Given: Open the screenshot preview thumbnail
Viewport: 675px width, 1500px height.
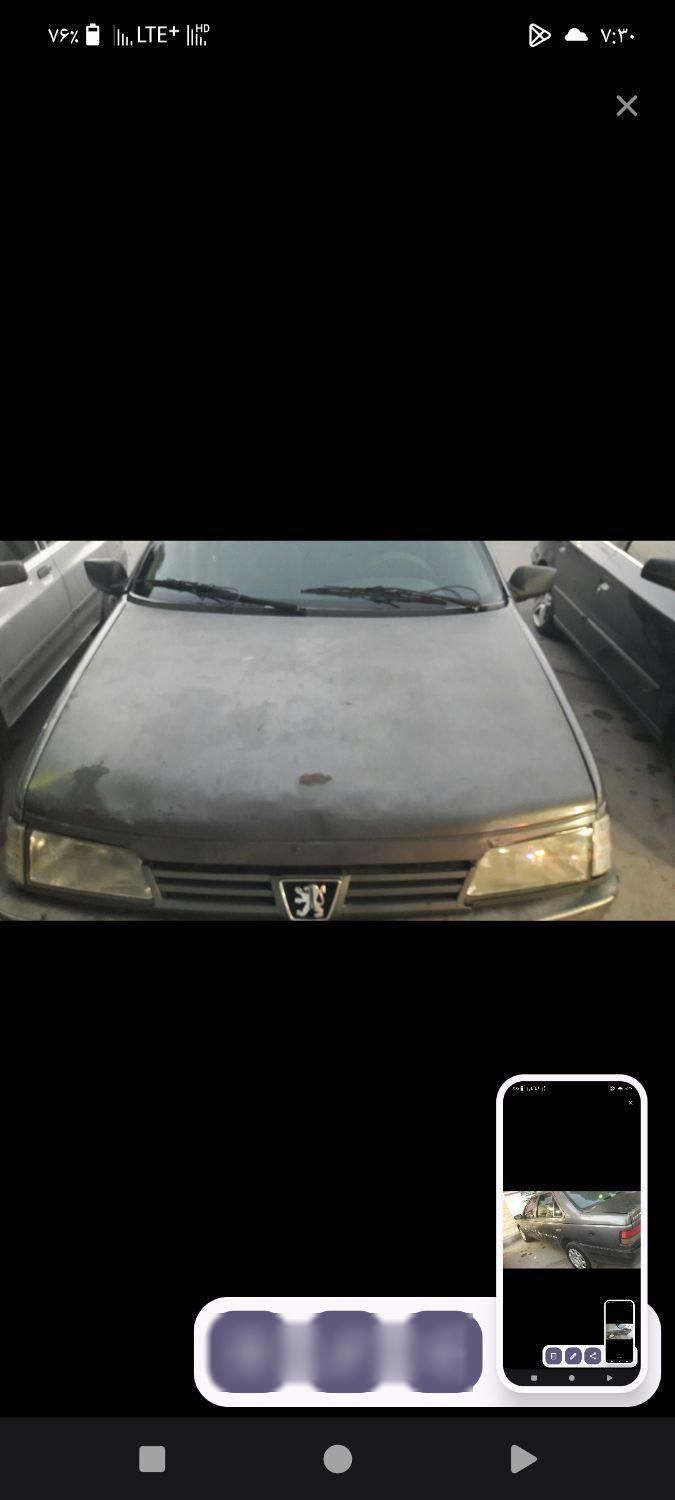Looking at the screenshot, I should coord(571,1232).
